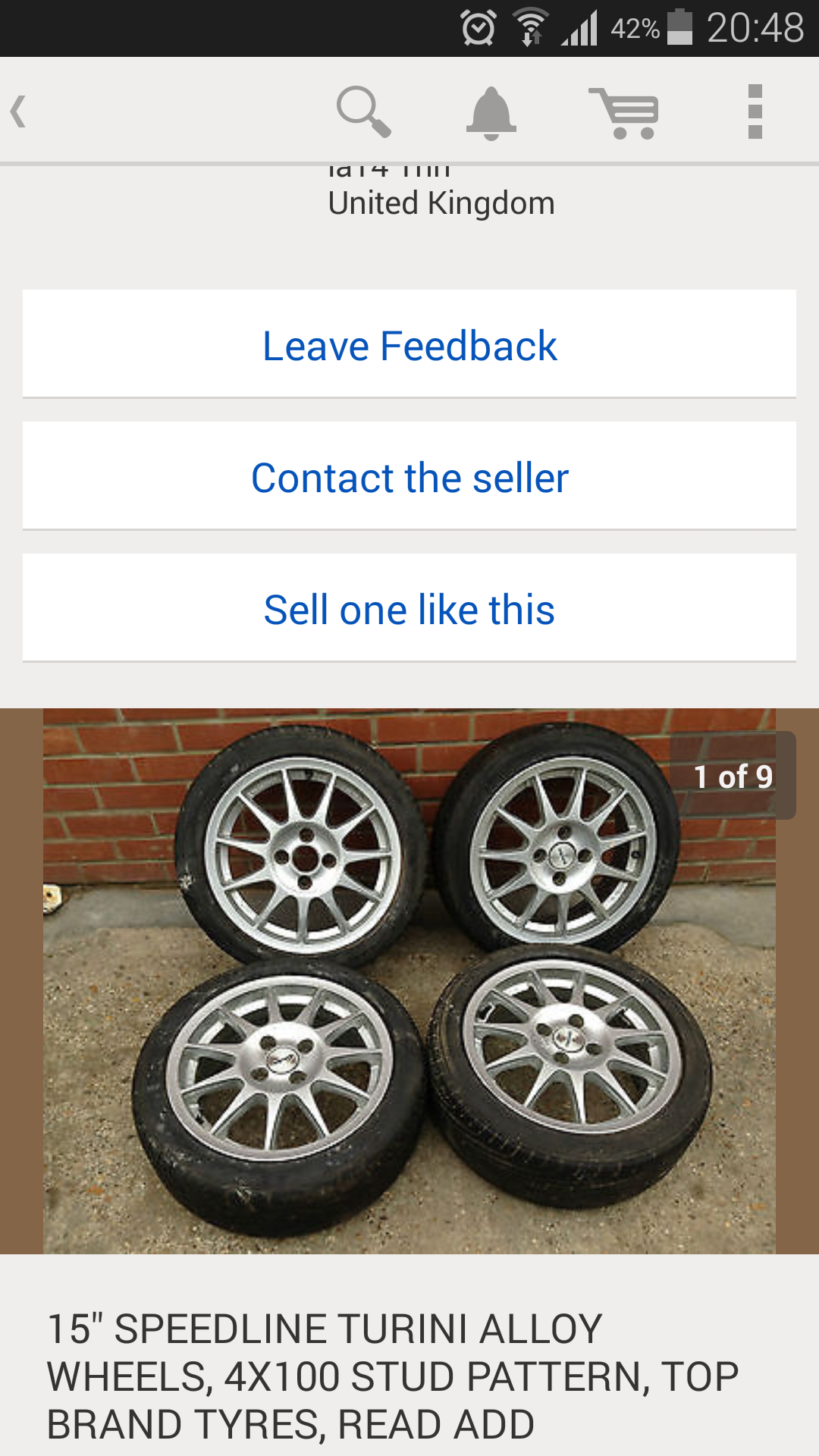Select Contact the seller

click(409, 476)
